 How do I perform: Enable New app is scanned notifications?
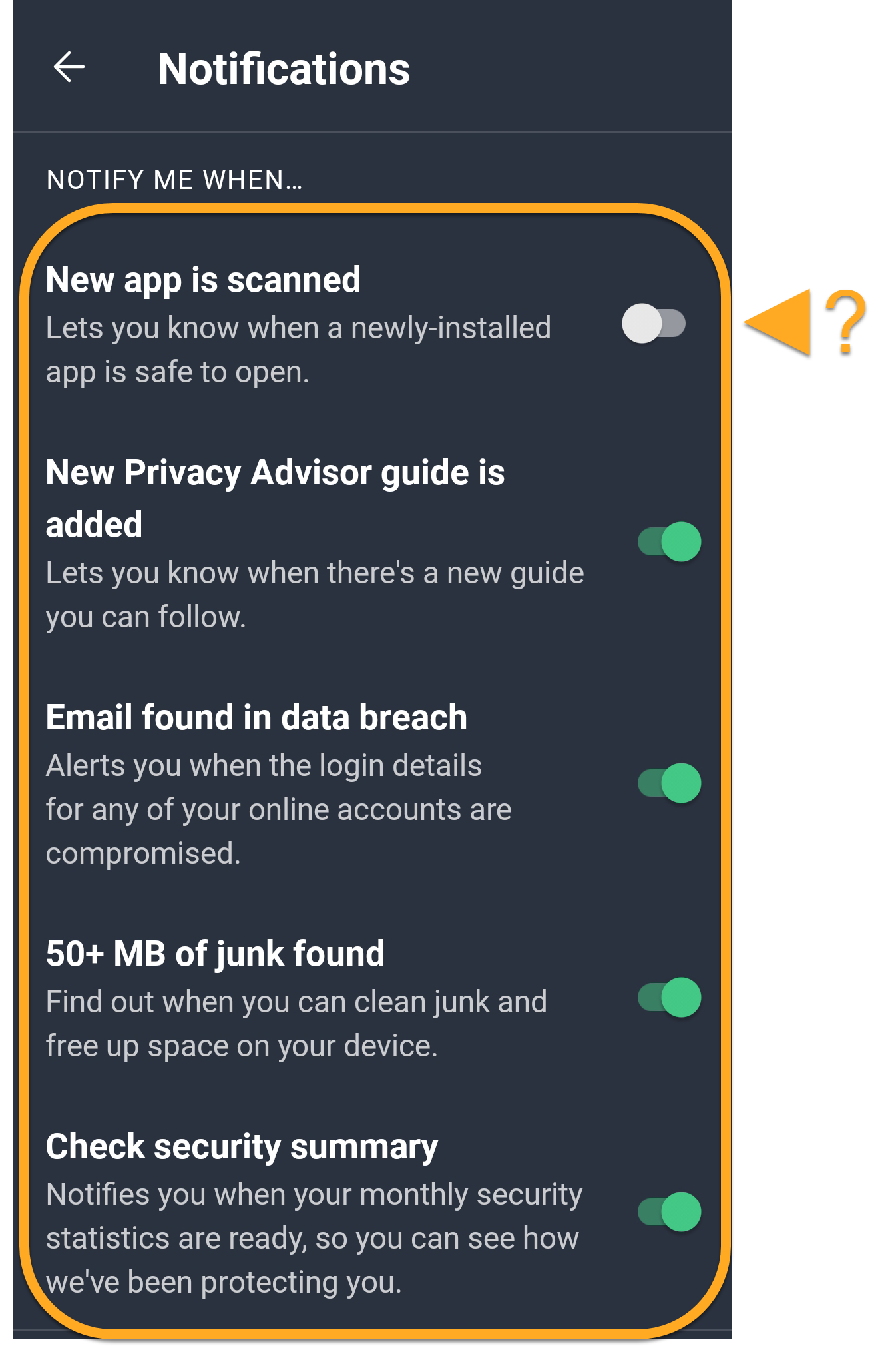[x=654, y=324]
